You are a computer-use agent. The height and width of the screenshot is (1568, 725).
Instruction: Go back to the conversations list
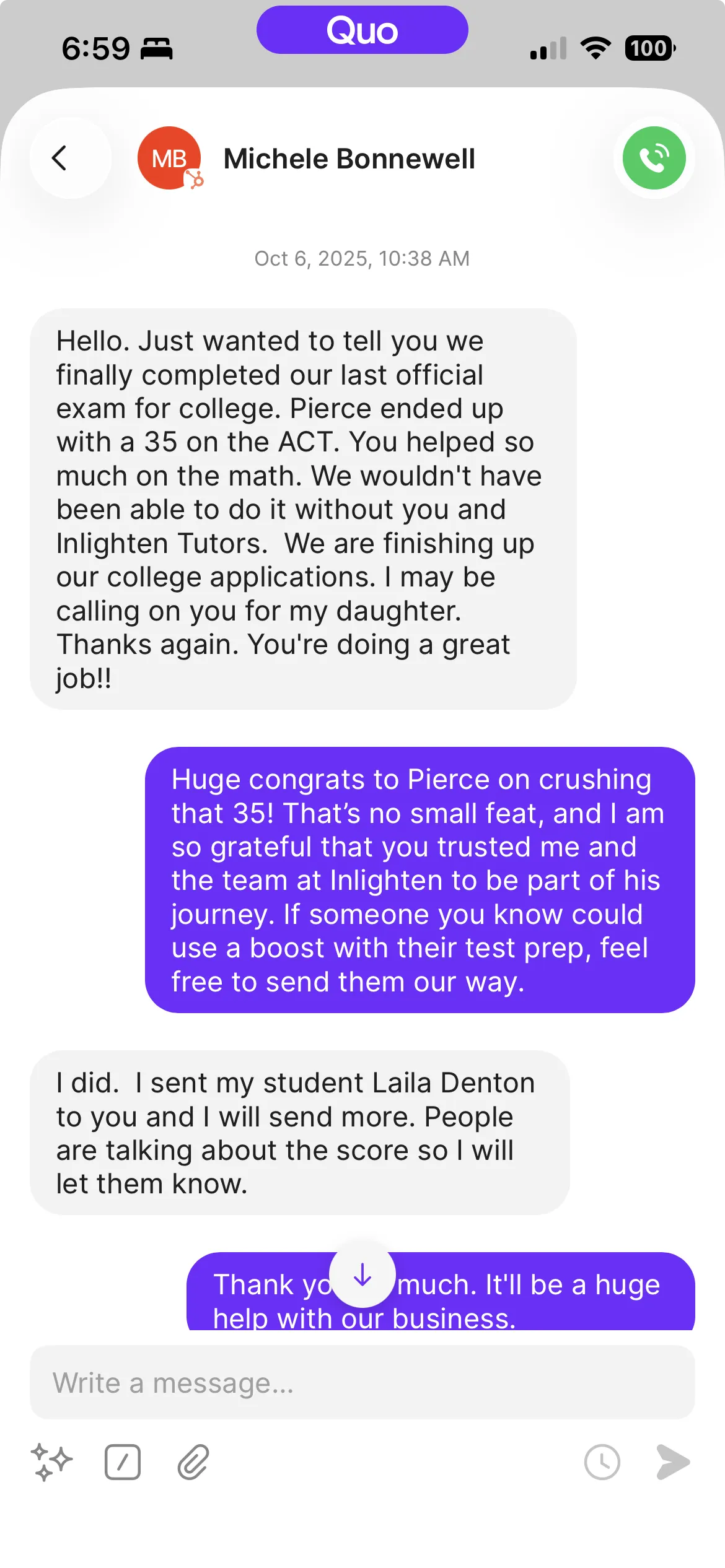[x=60, y=159]
